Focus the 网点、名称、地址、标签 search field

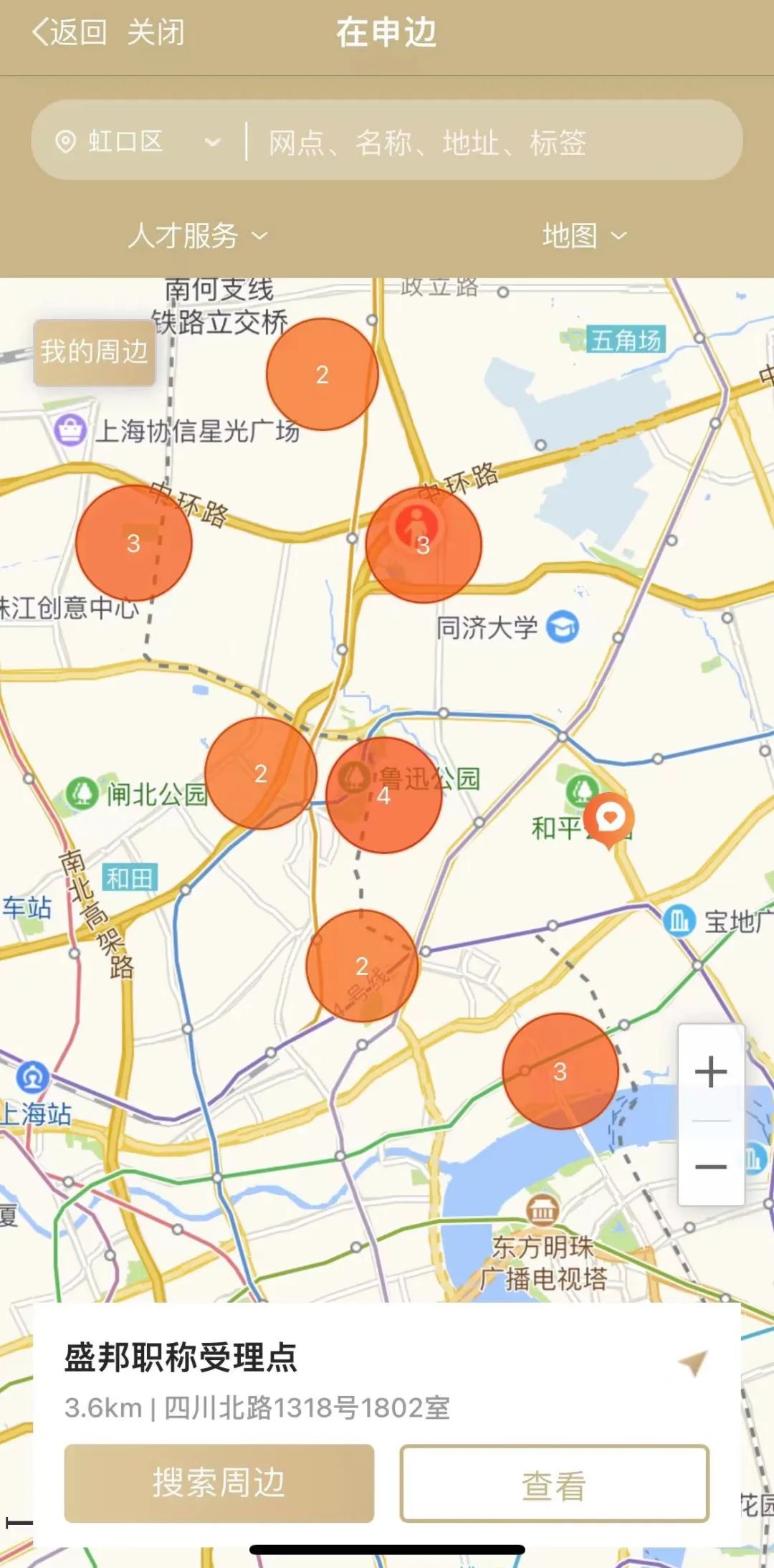pyautogui.click(x=487, y=142)
